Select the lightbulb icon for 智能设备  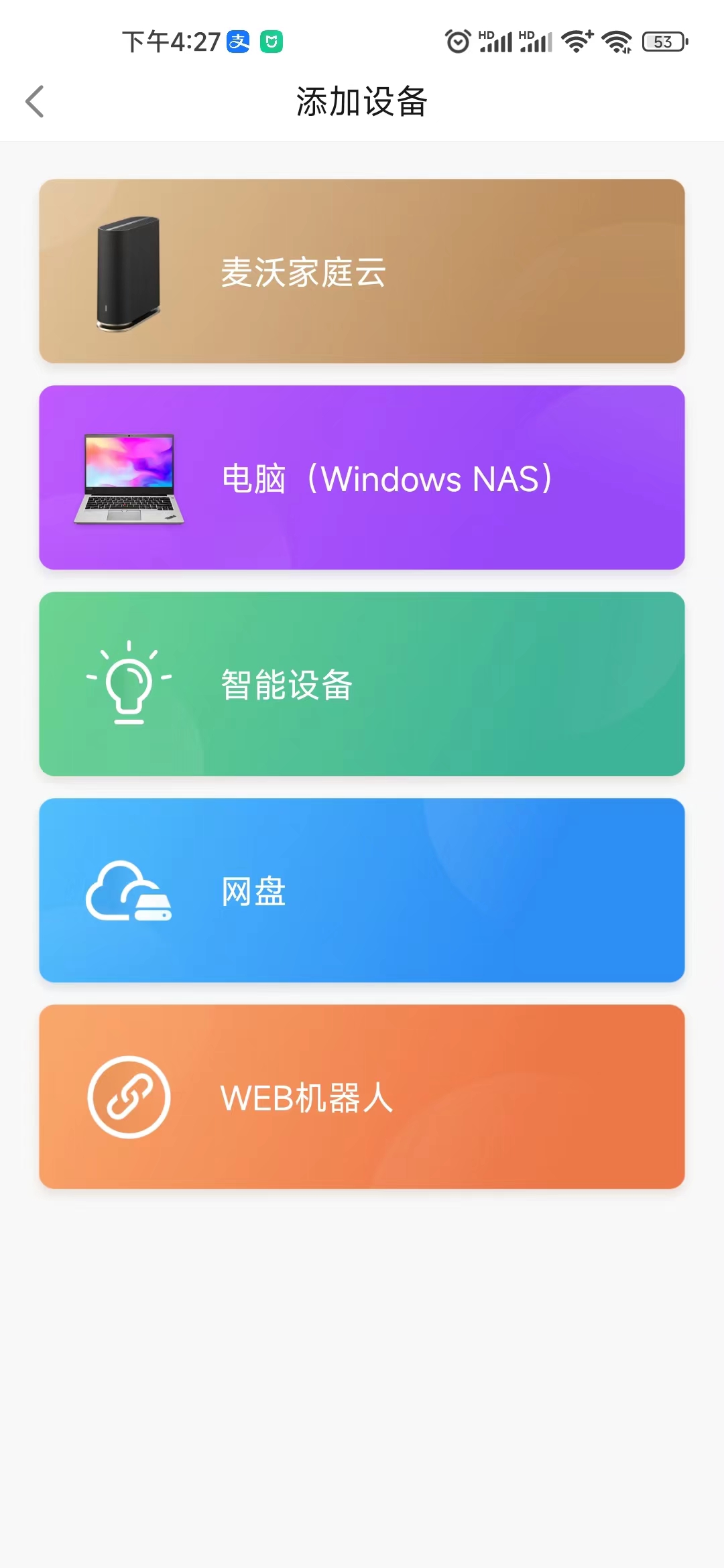click(x=127, y=683)
